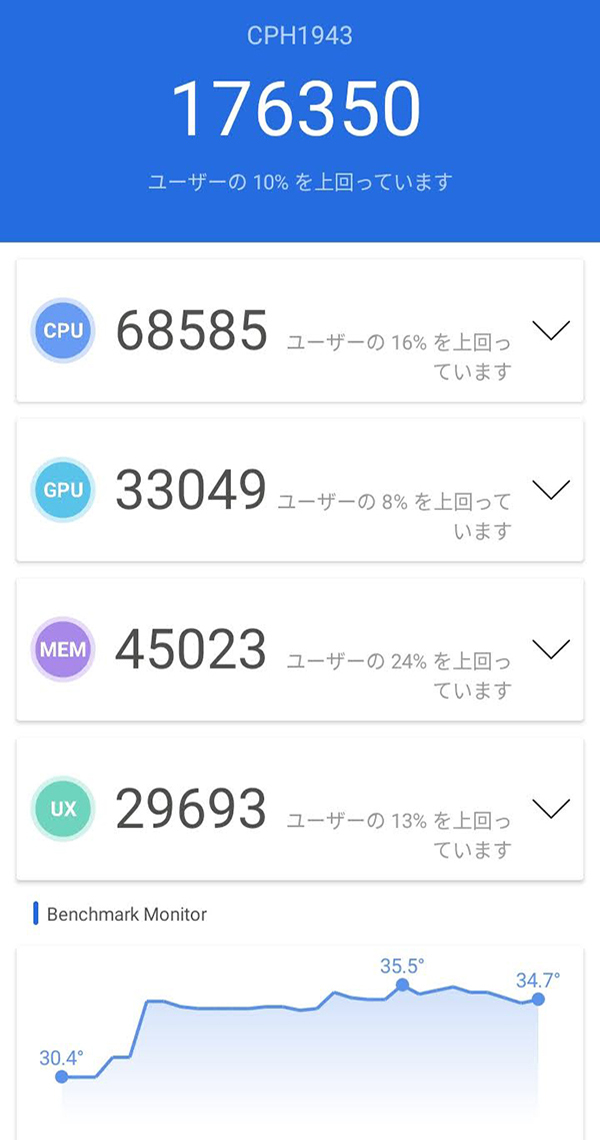The image size is (600, 1140).
Task: Expand the MEM score details
Action: [x=551, y=649]
